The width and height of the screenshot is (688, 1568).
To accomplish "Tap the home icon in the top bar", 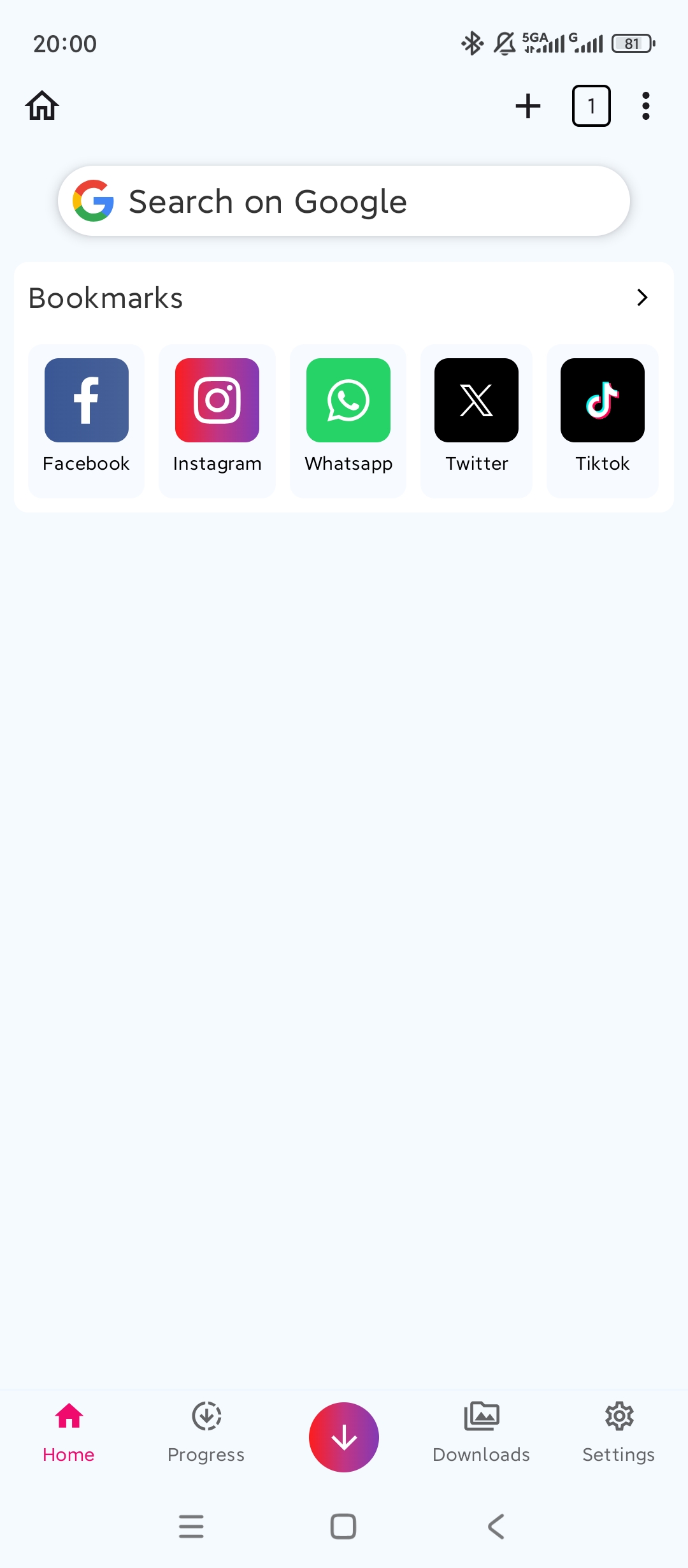I will (42, 106).
